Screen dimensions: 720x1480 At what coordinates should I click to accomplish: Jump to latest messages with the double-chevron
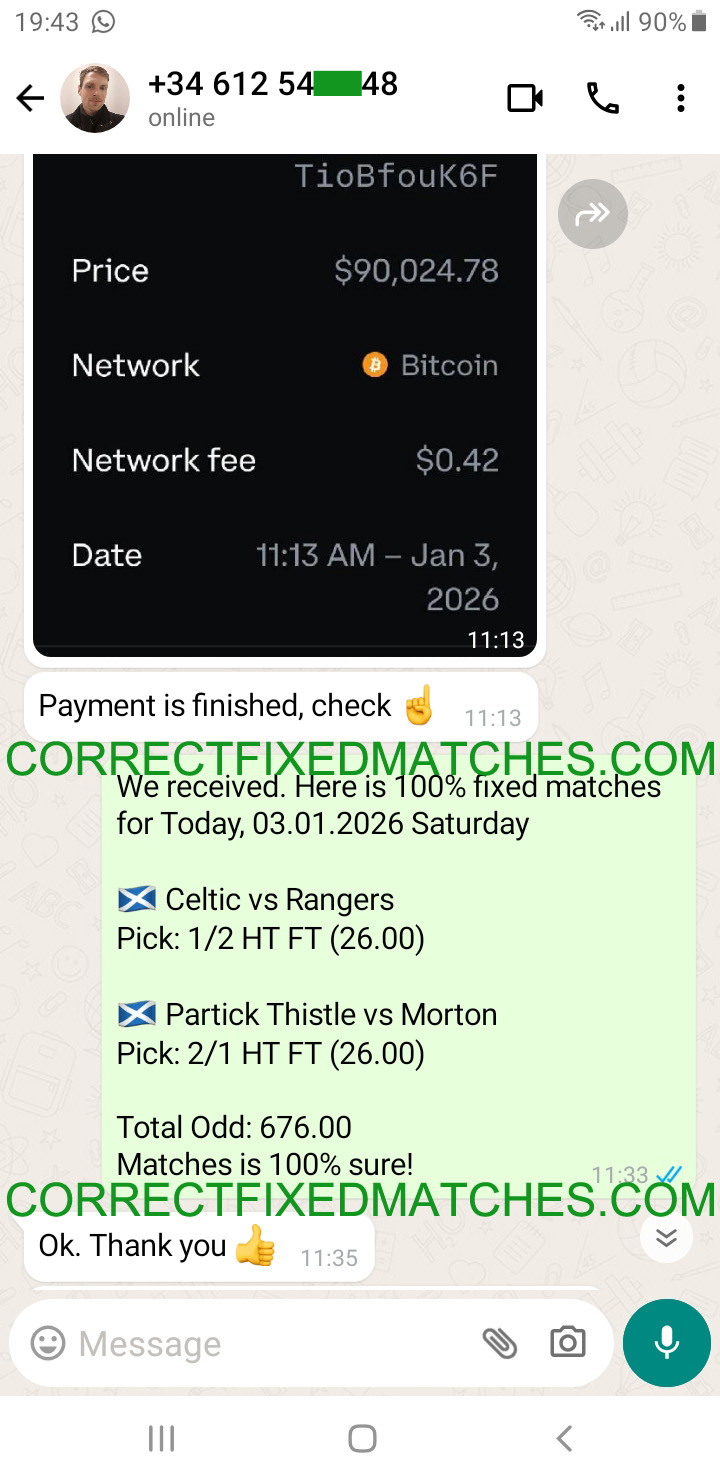coord(666,1237)
